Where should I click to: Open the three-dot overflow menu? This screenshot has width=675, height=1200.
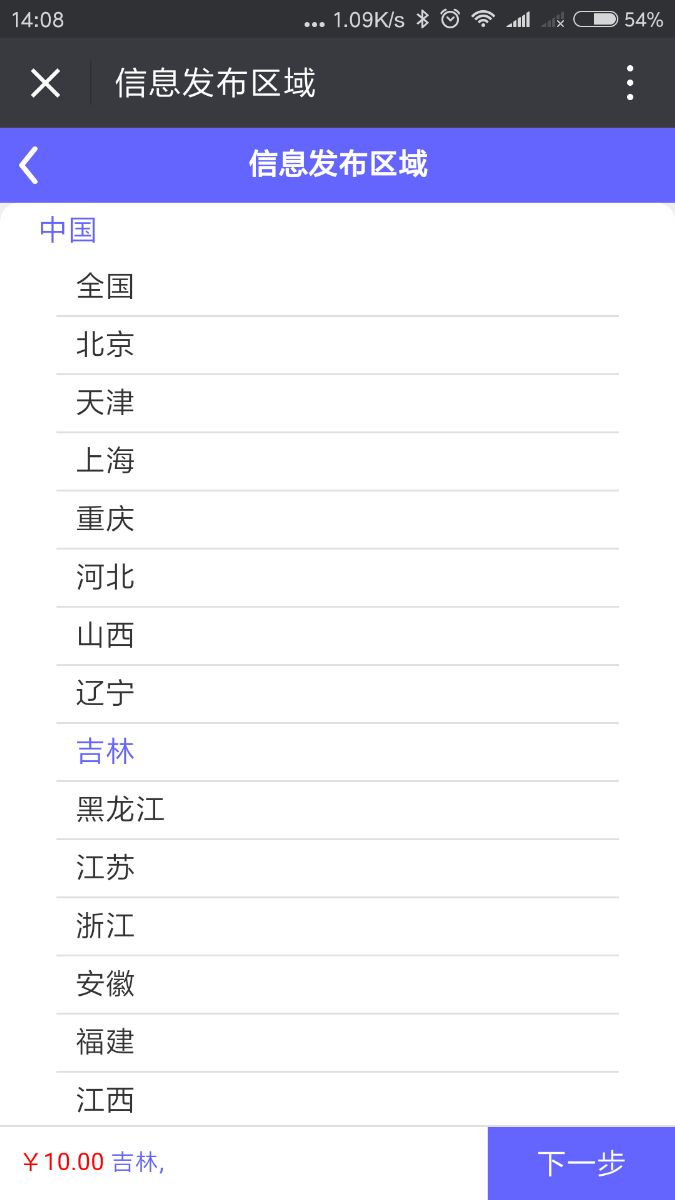(630, 83)
